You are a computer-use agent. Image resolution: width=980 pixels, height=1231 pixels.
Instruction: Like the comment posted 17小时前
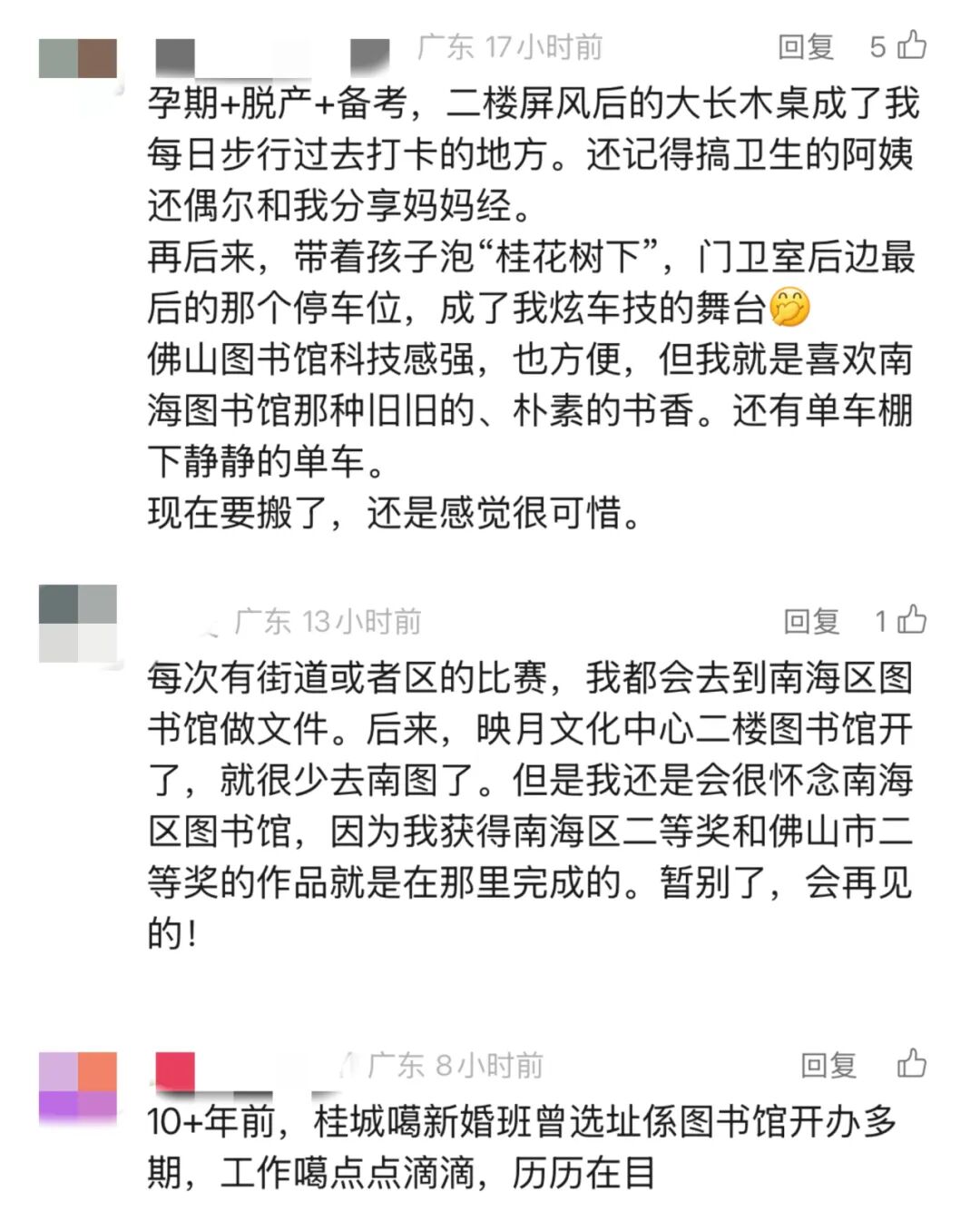[x=910, y=45]
